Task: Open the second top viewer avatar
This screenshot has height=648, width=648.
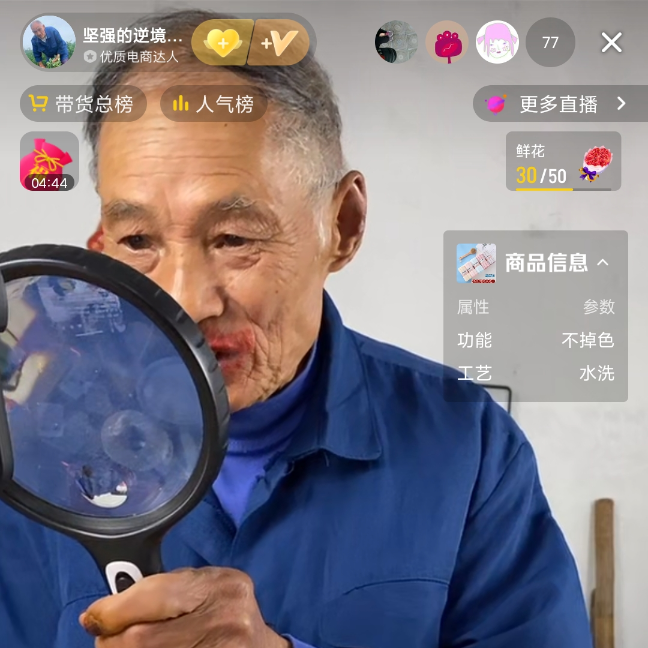Action: tap(447, 42)
